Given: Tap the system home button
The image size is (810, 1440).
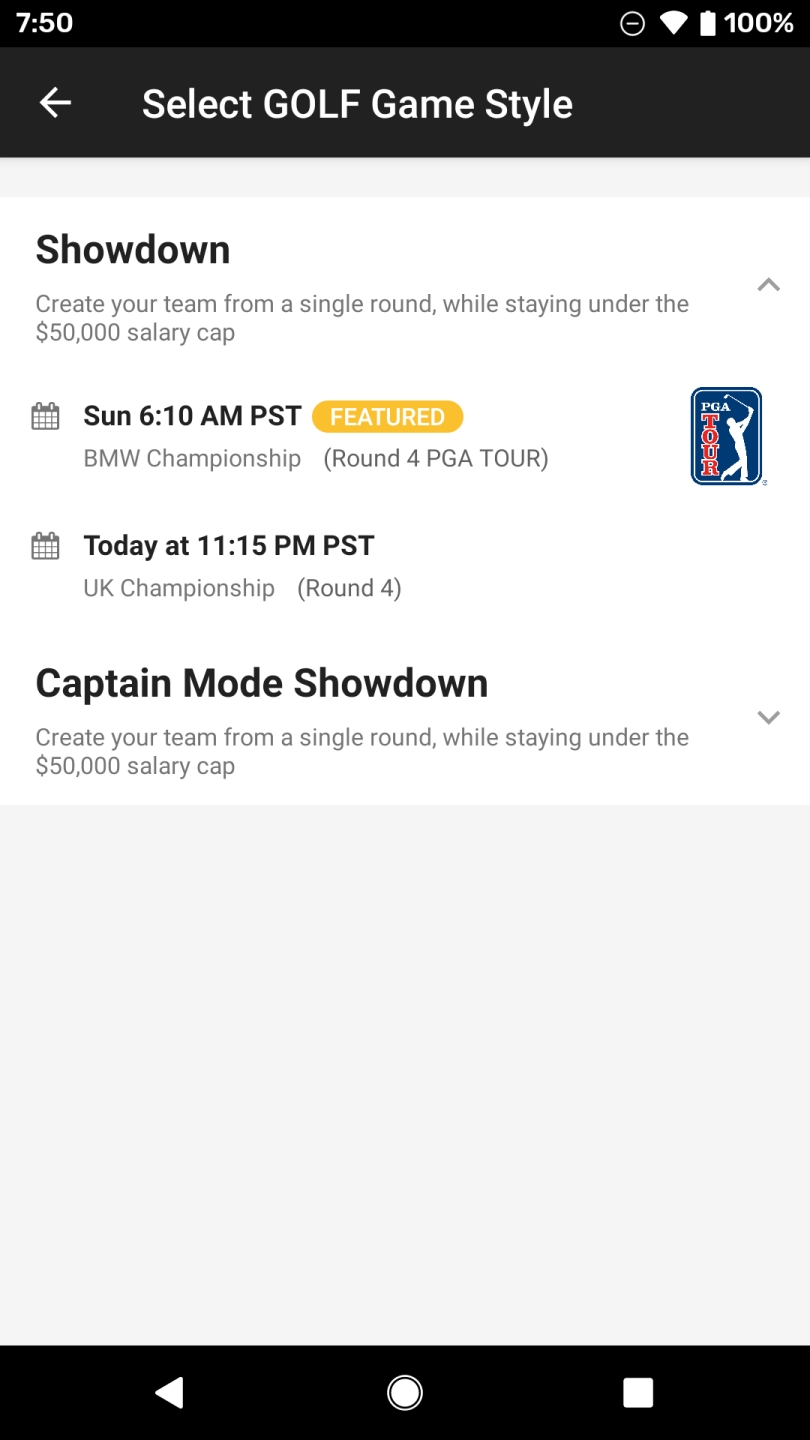Looking at the screenshot, I should (x=405, y=1392).
